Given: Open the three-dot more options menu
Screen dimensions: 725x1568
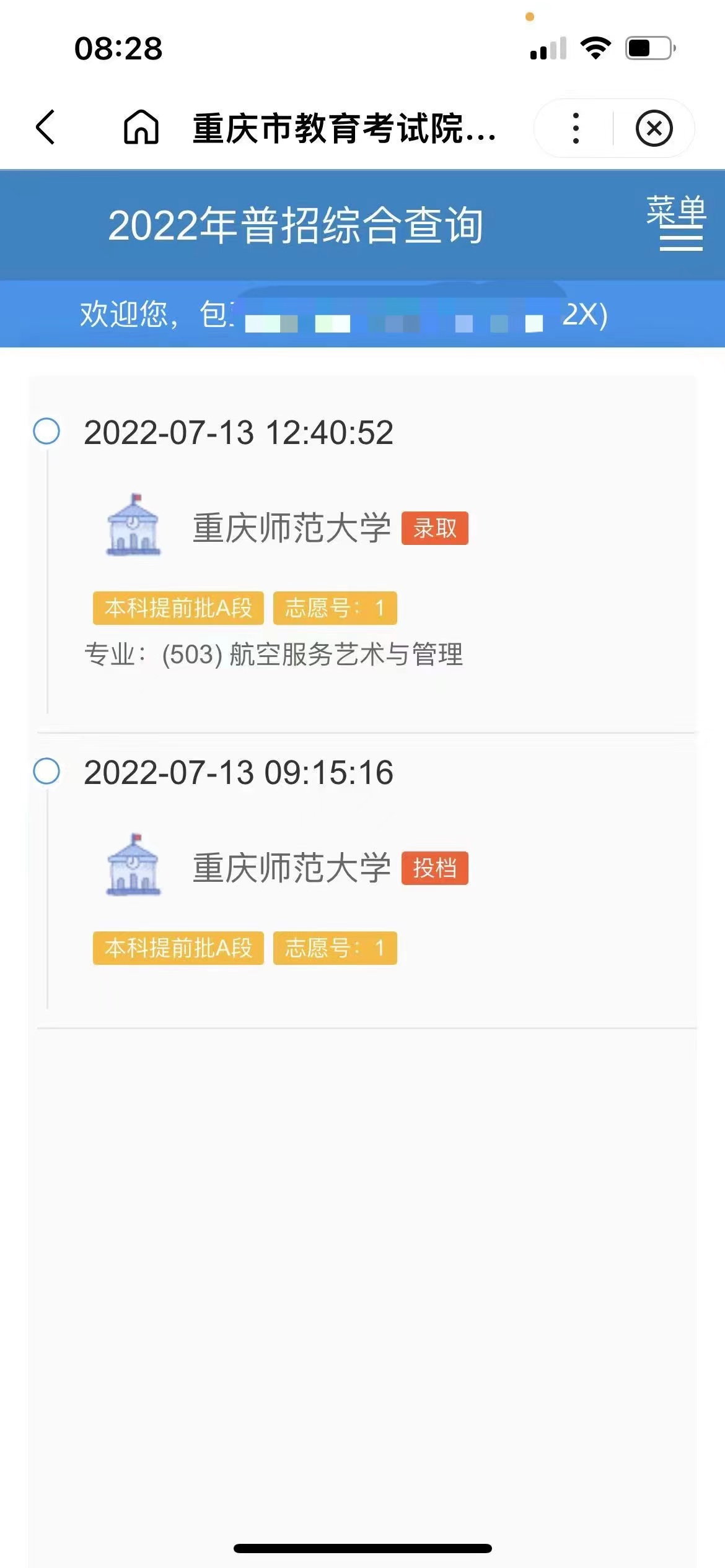Looking at the screenshot, I should 576,128.
